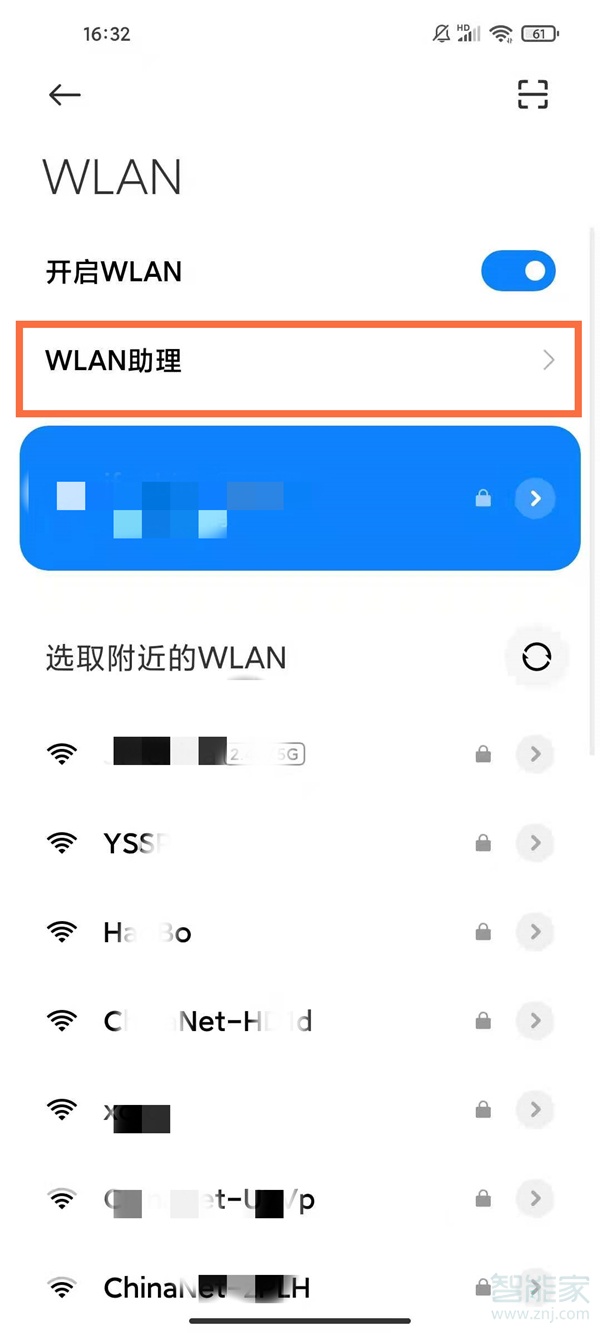Viewport: 600px width, 1333px height.
Task: Open details of the connected blue network
Action: (x=535, y=498)
